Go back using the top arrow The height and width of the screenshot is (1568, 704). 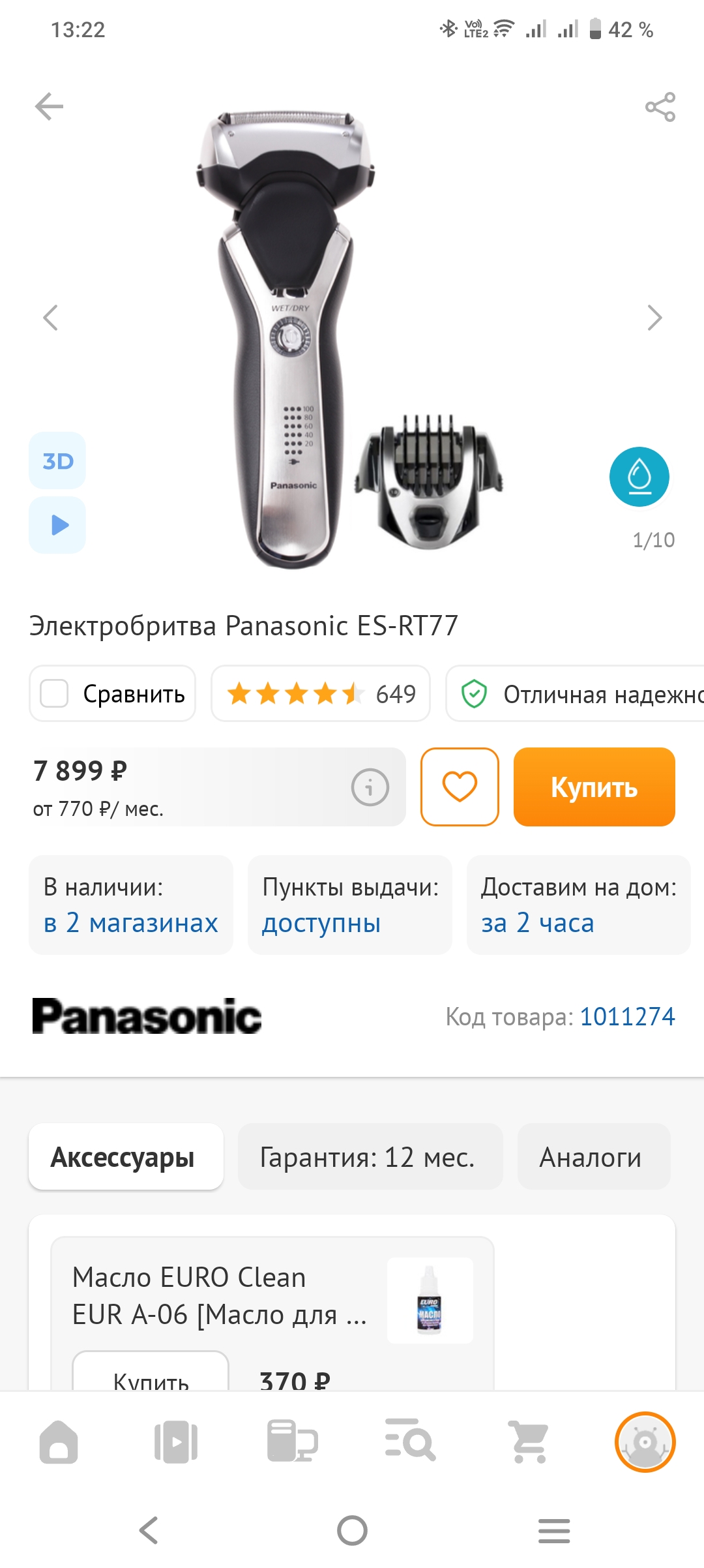(49, 107)
